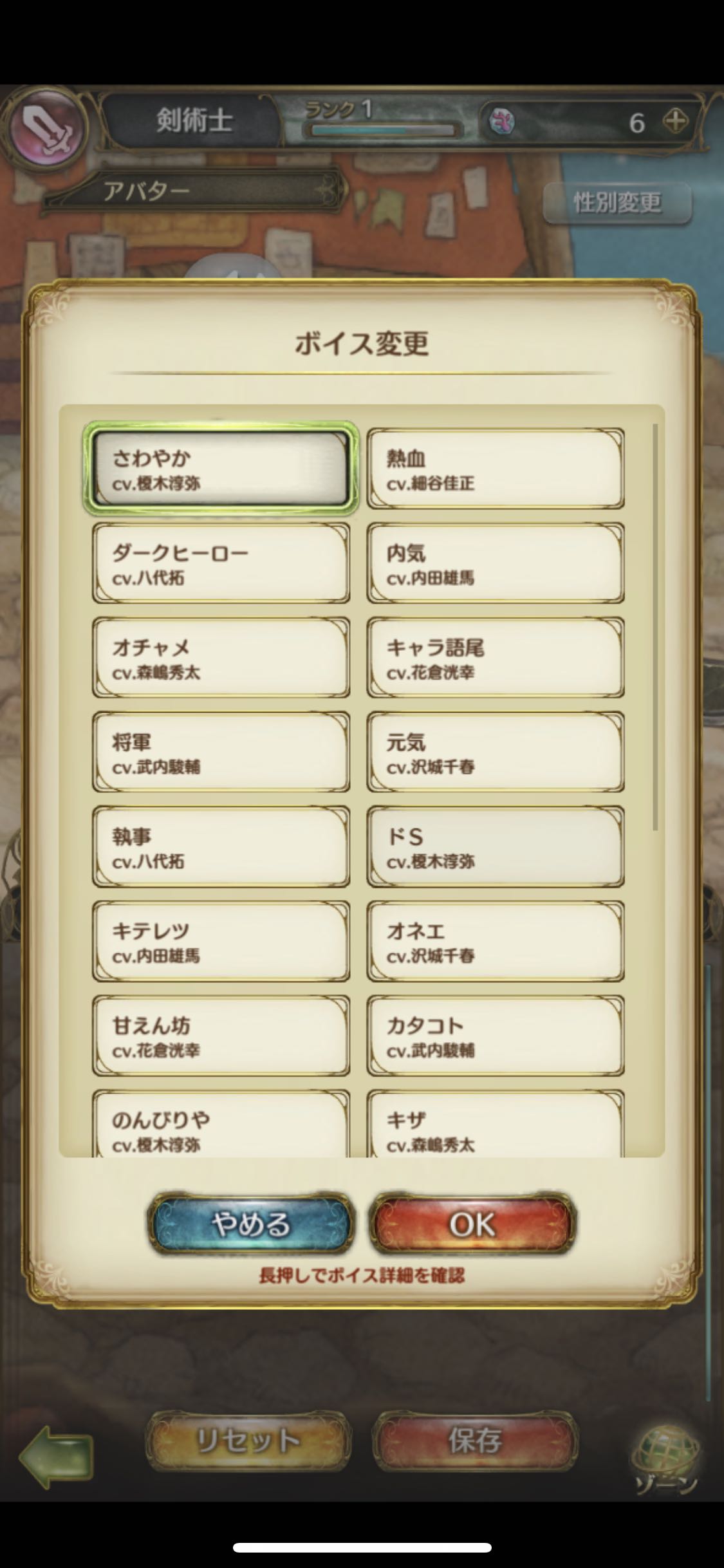724x1568 pixels.
Task: Choose the オチャメ voice
Action: (221, 658)
